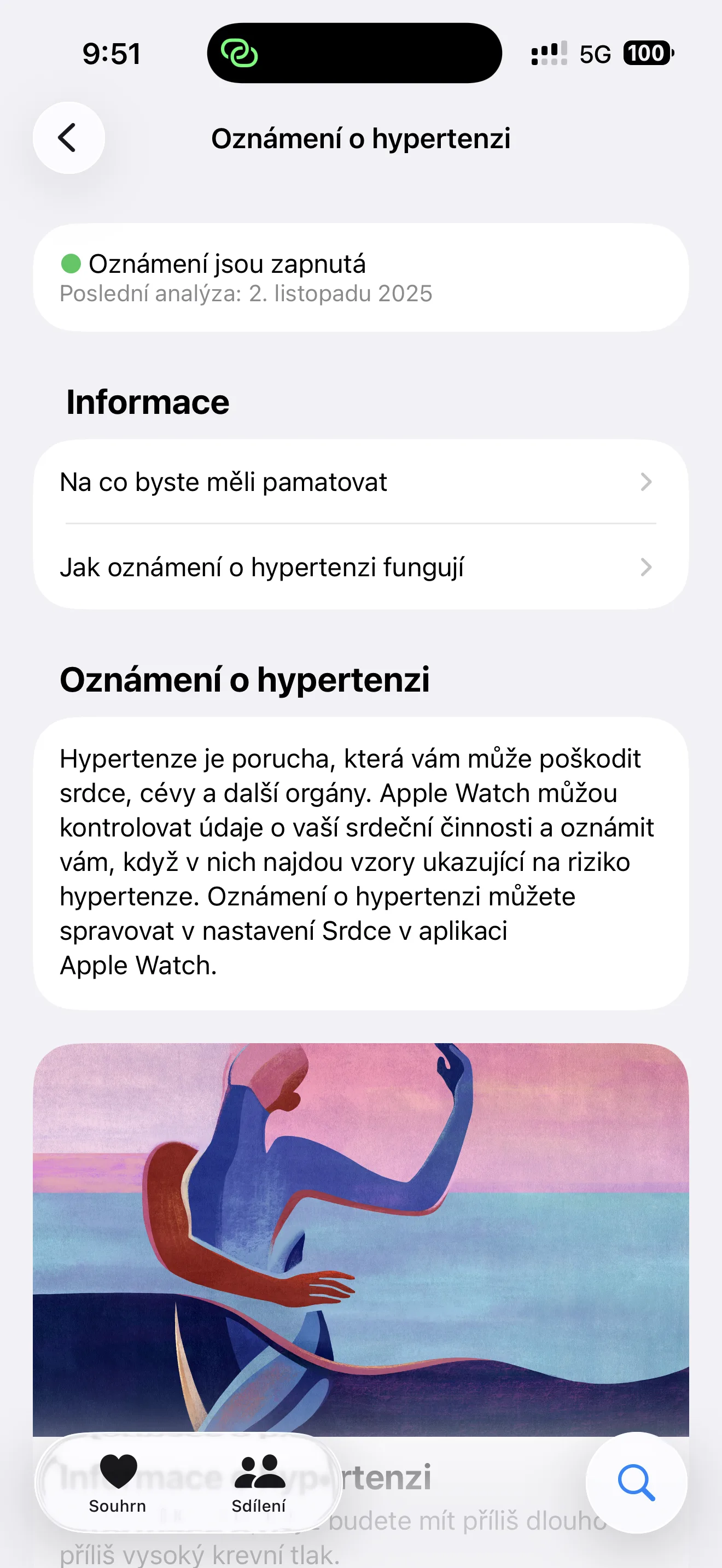Open the search magnifier button
The image size is (722, 1568).
636,1483
